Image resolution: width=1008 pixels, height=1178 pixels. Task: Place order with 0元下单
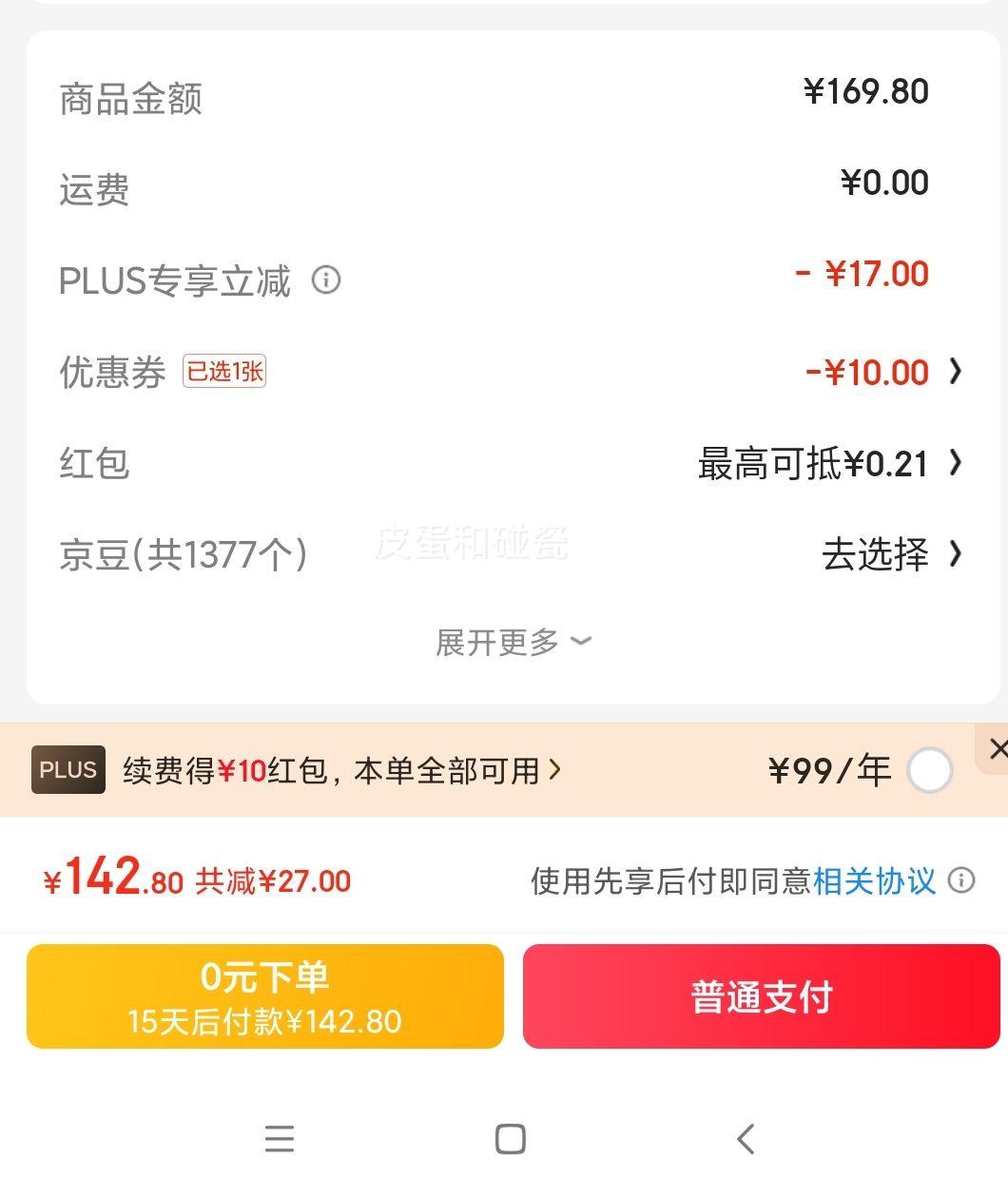(265, 996)
